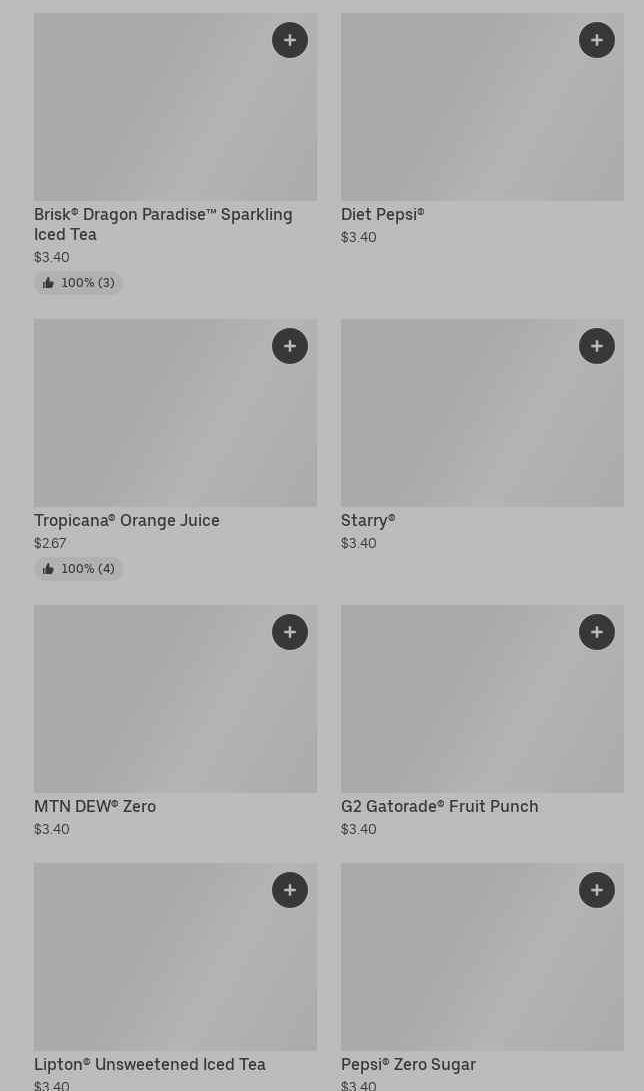This screenshot has height=1091, width=644.
Task: View Starry drink details
Action: [368, 521]
